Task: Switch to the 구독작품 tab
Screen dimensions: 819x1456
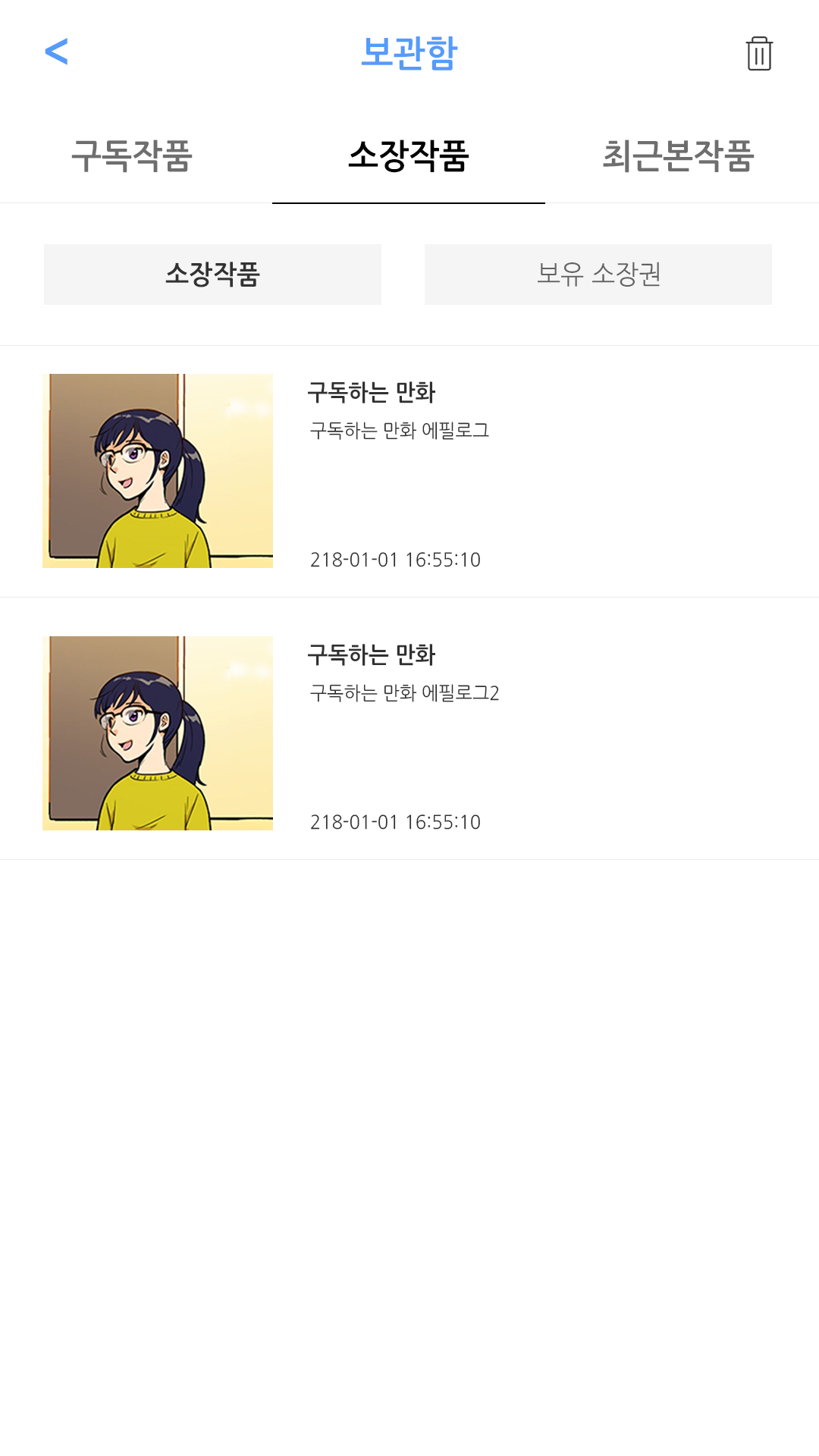Action: (132, 156)
